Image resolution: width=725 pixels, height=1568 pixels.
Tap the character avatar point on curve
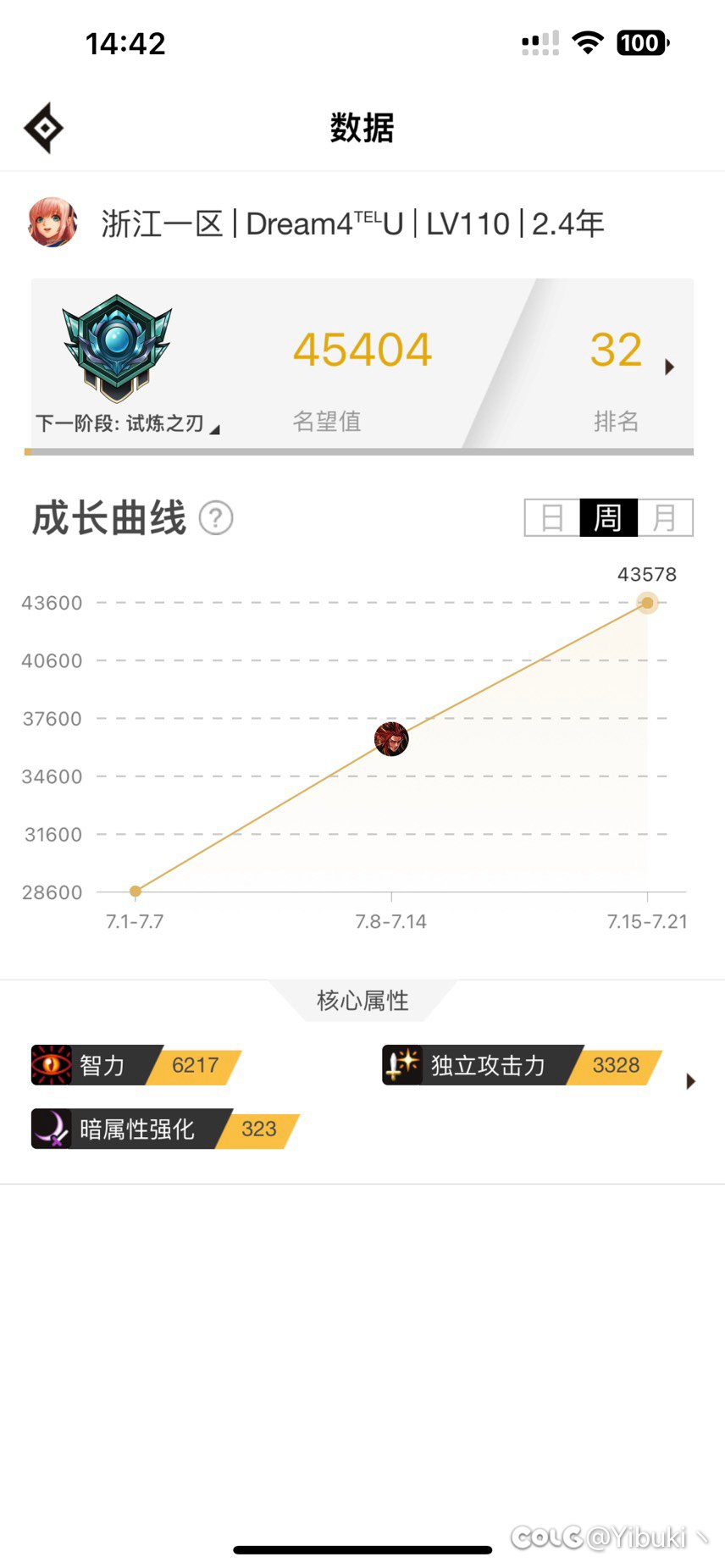(x=391, y=739)
